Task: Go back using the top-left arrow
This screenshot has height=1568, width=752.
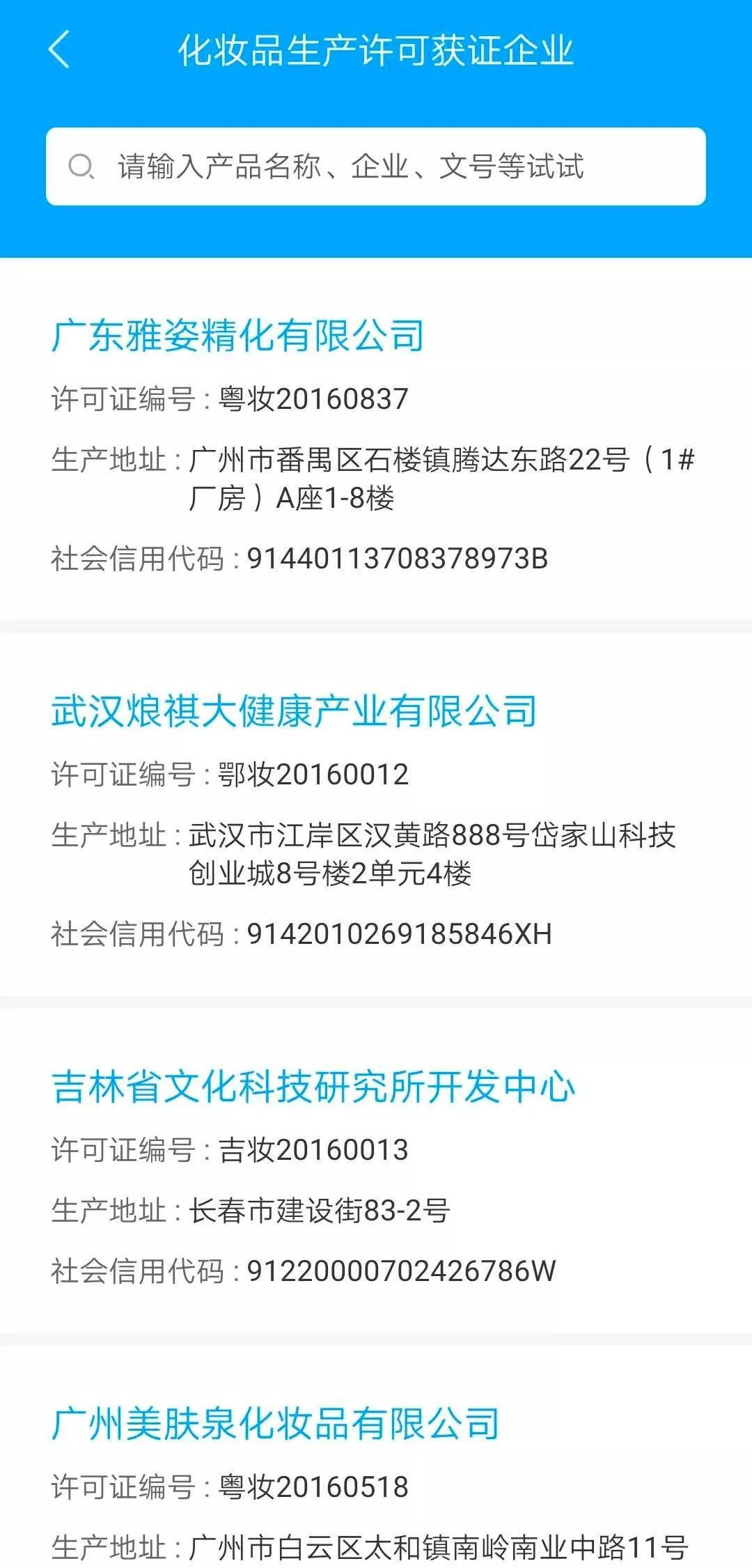Action: (60, 49)
